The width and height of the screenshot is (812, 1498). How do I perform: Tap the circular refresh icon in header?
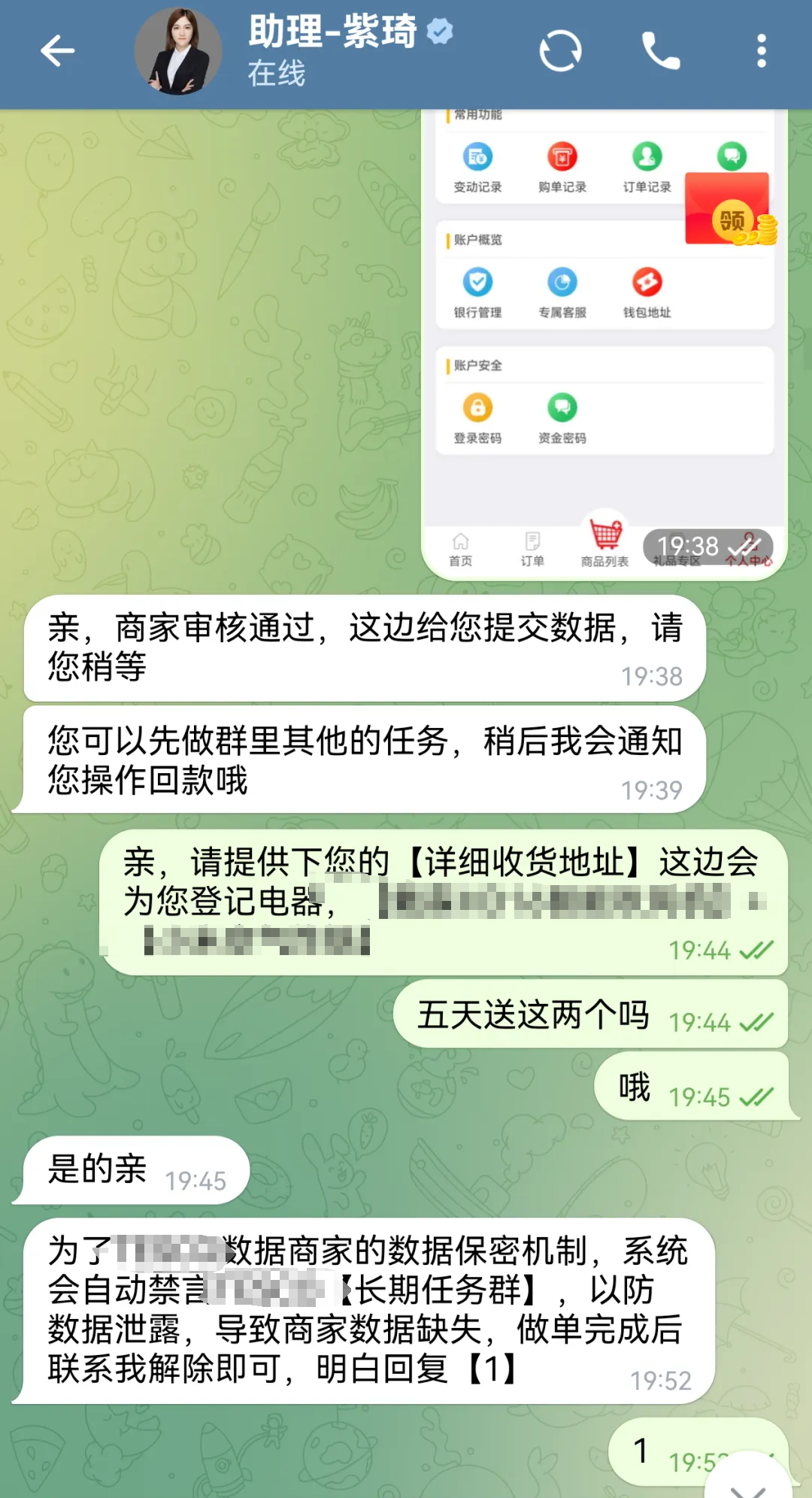[560, 51]
